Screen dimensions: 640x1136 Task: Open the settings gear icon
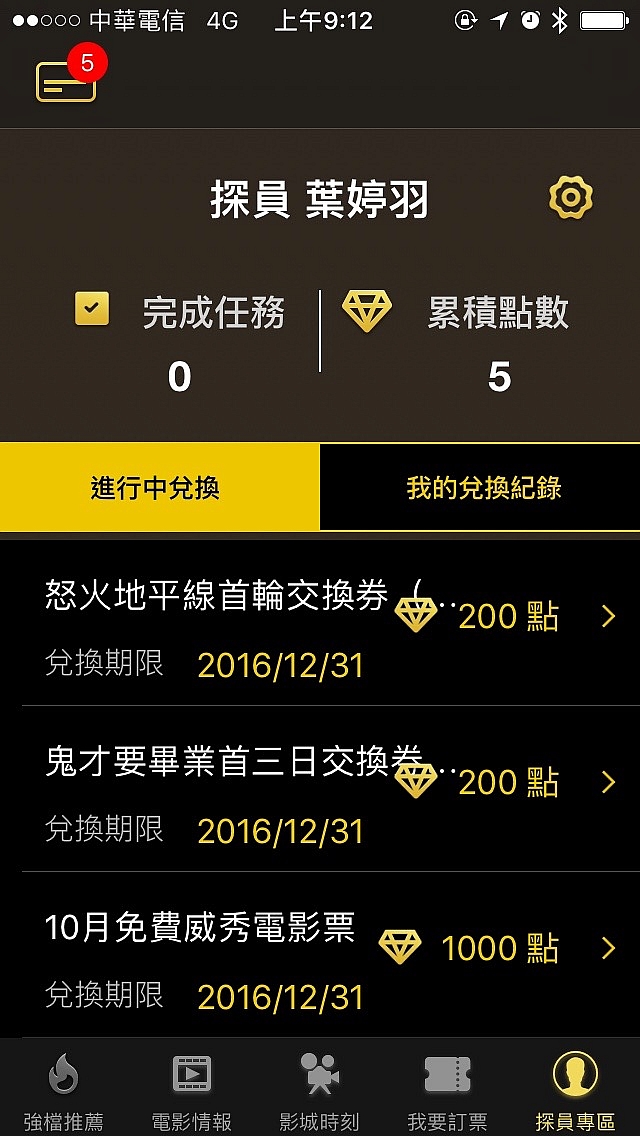click(571, 198)
